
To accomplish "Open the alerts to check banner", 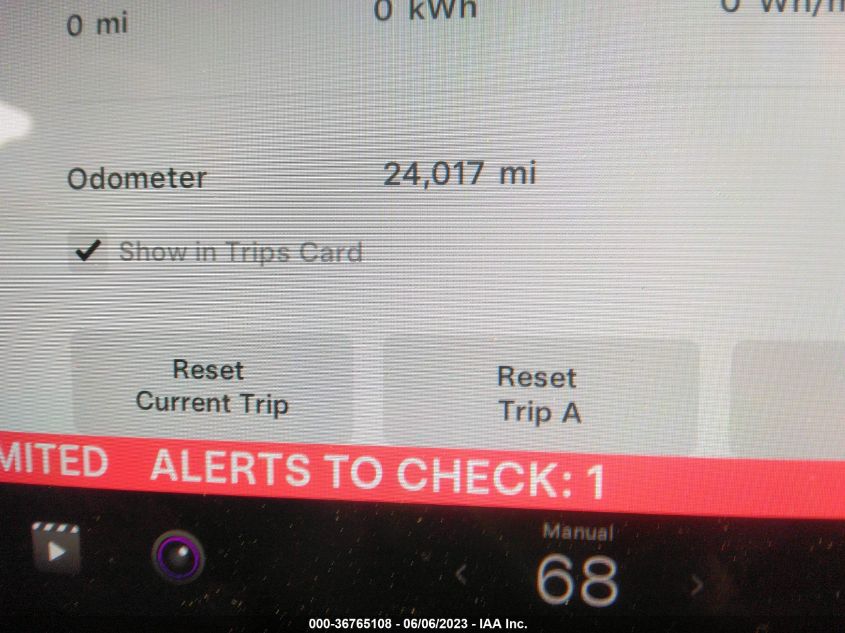I will [x=378, y=475].
